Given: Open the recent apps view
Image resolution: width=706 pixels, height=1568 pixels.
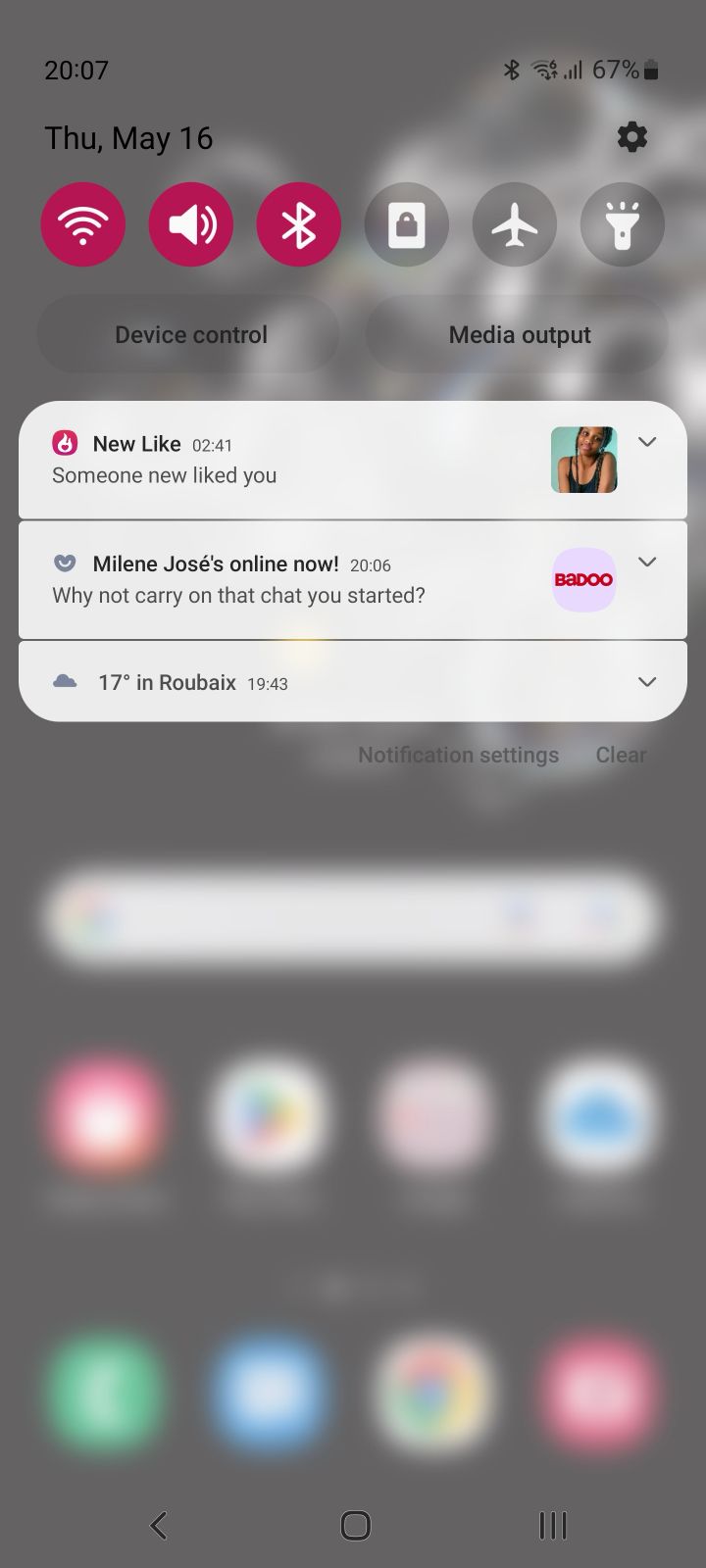Looking at the screenshot, I should [553, 1525].
